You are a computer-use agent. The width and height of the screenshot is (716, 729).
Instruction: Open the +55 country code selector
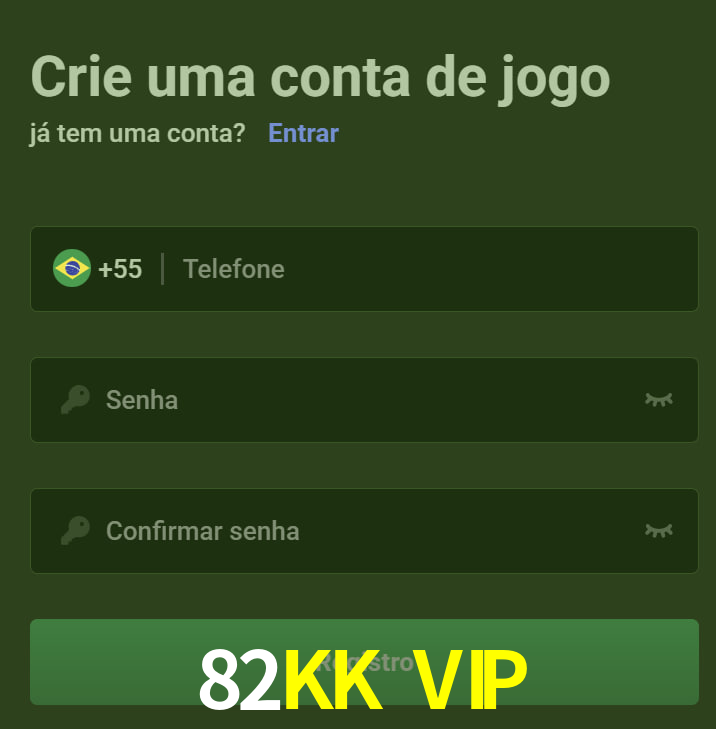click(98, 269)
